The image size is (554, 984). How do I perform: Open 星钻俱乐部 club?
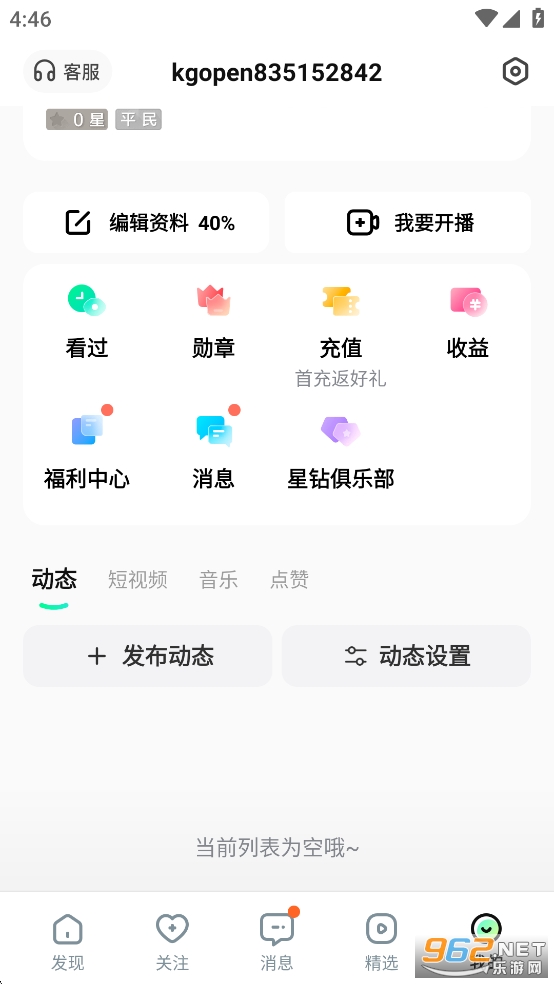point(341,448)
